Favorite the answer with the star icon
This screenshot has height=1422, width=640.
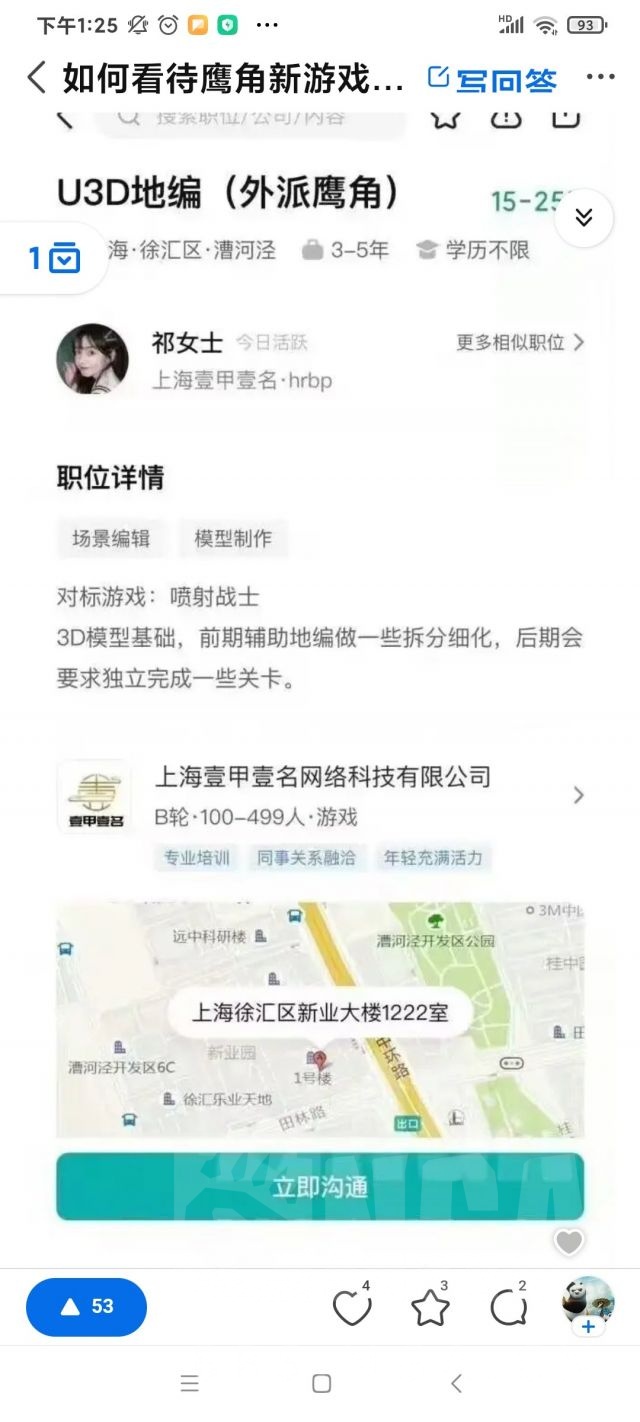point(430,1306)
